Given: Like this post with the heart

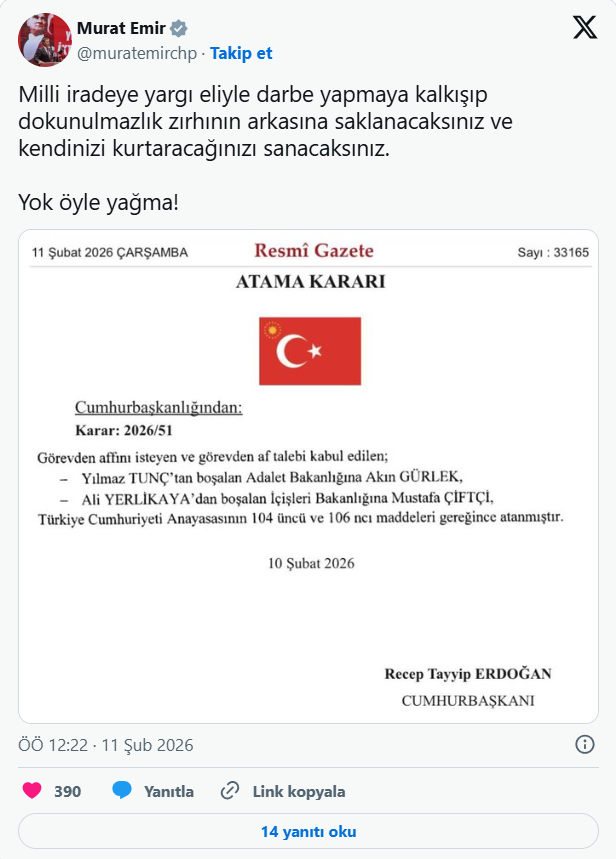Looking at the screenshot, I should (x=33, y=791).
